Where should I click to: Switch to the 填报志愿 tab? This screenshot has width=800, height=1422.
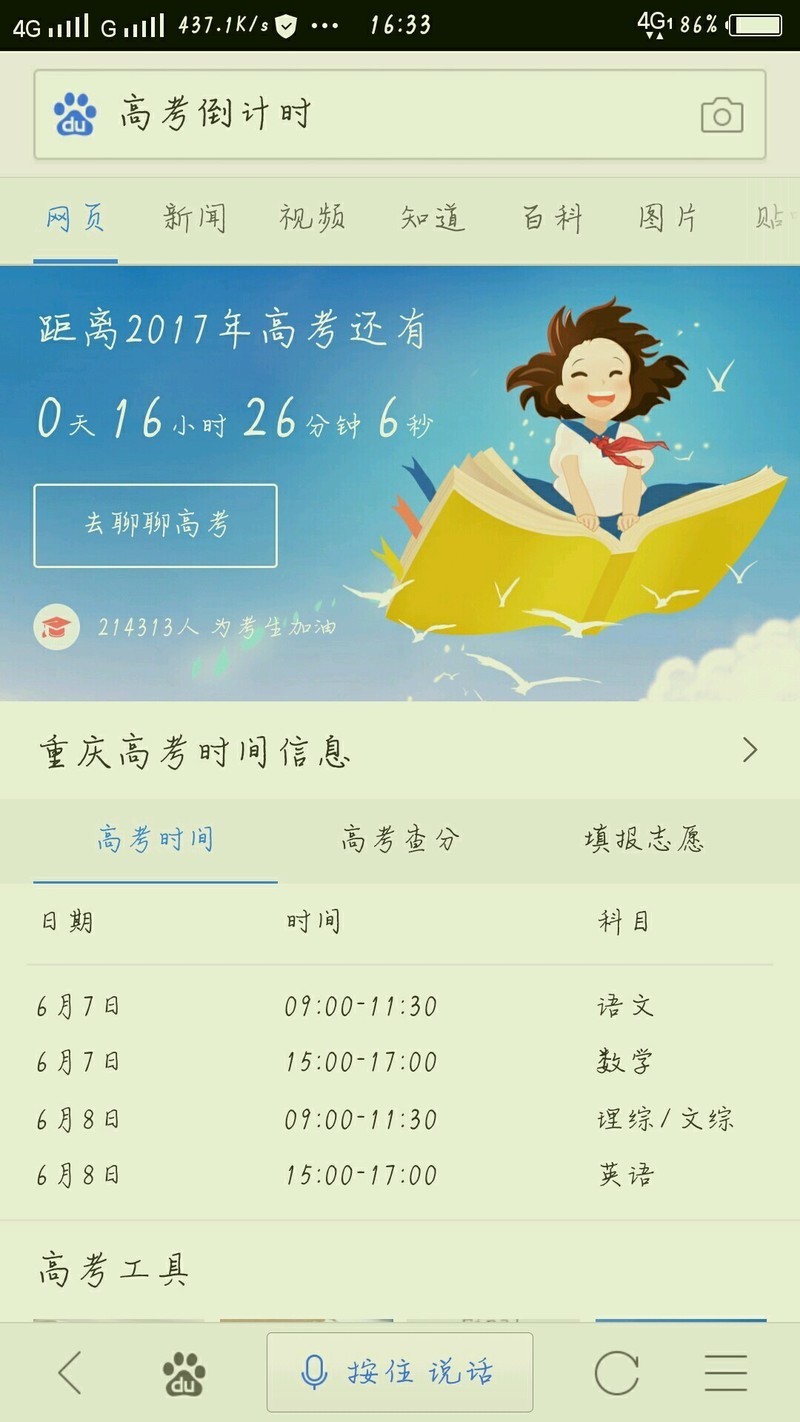[644, 839]
